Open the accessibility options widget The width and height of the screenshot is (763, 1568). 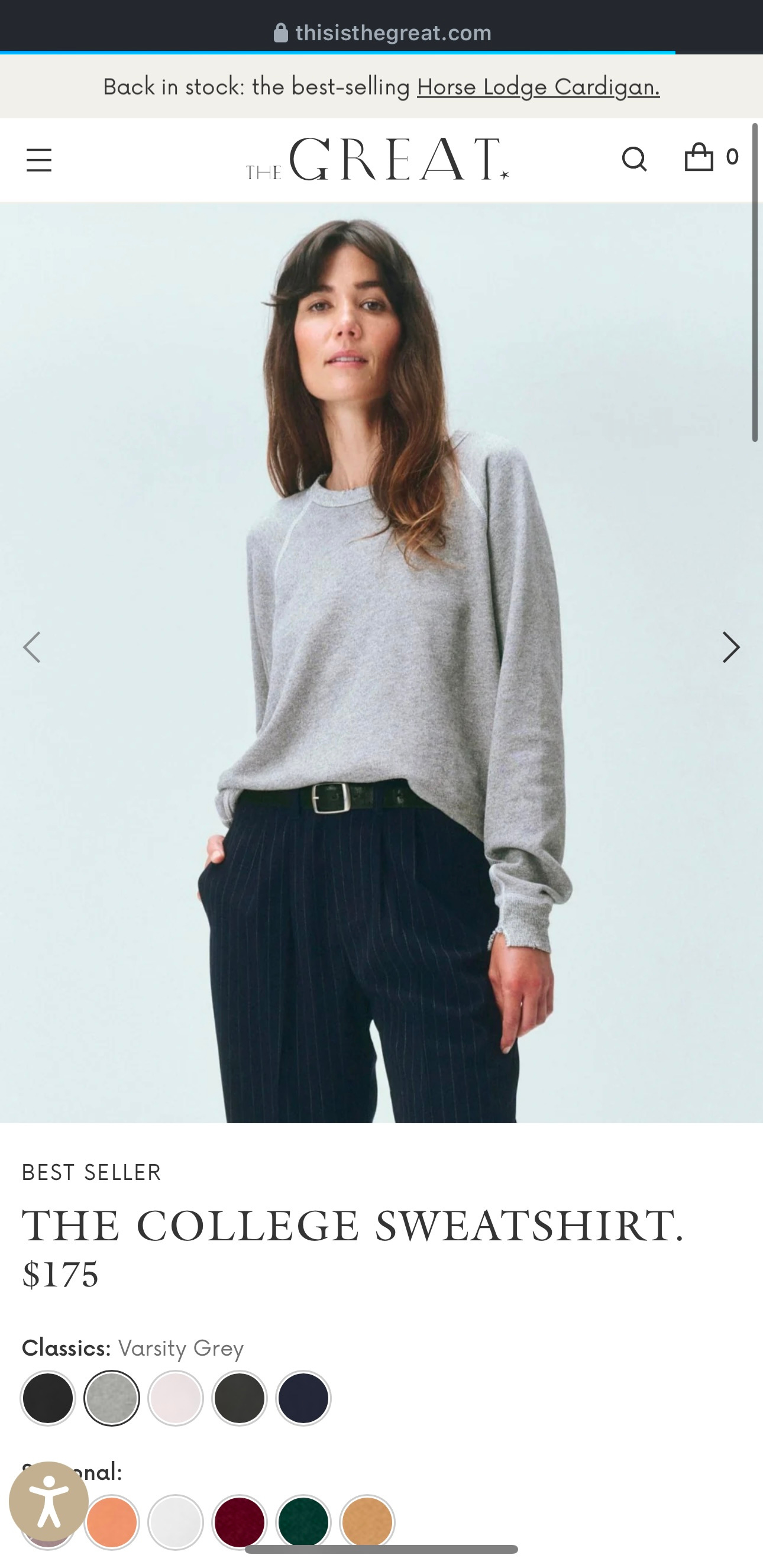click(x=49, y=1502)
